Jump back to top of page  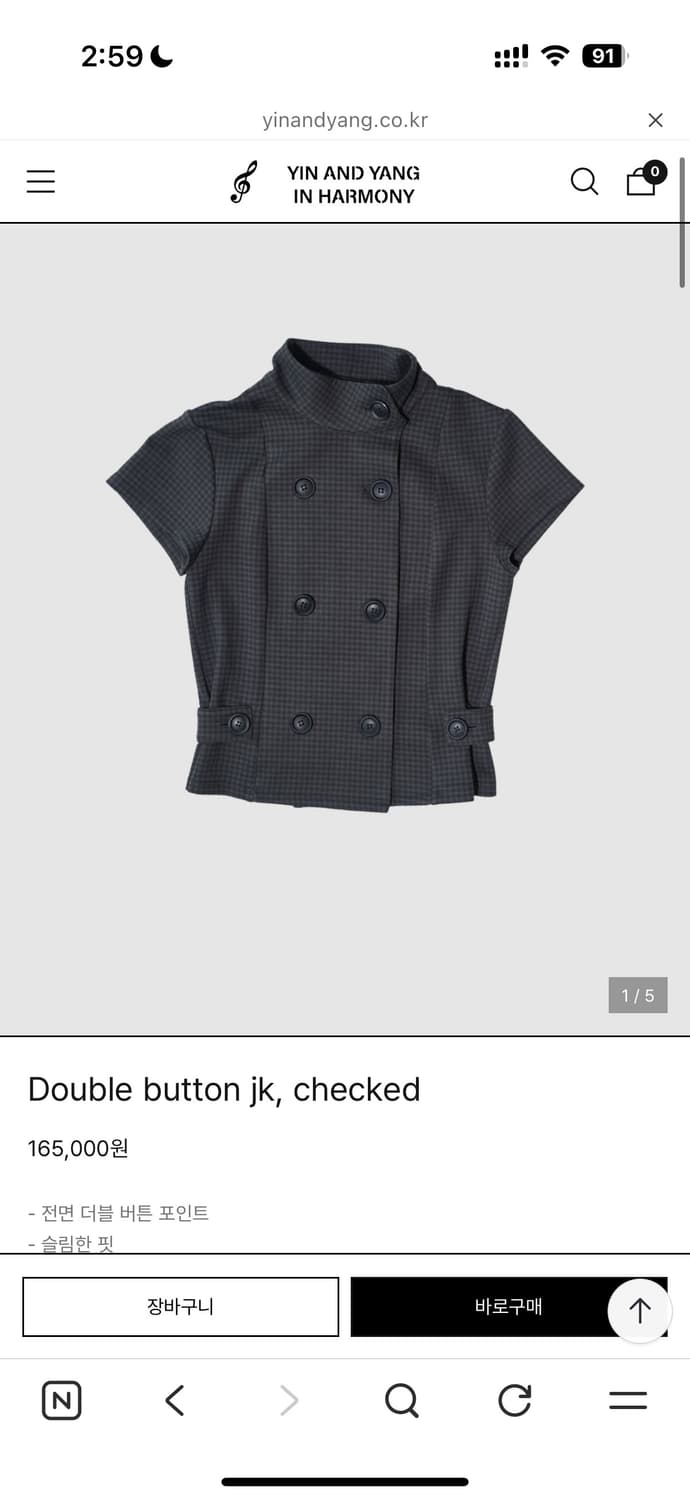639,1310
